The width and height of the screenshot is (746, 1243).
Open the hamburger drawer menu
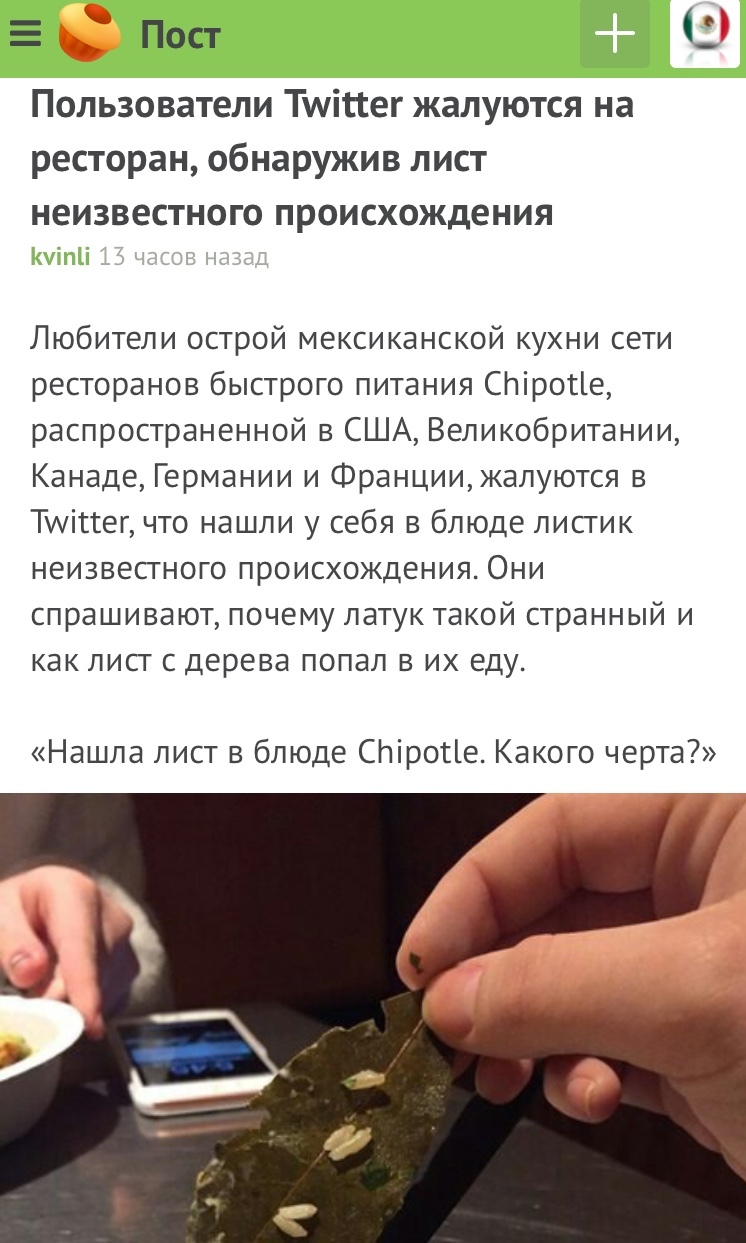click(25, 36)
